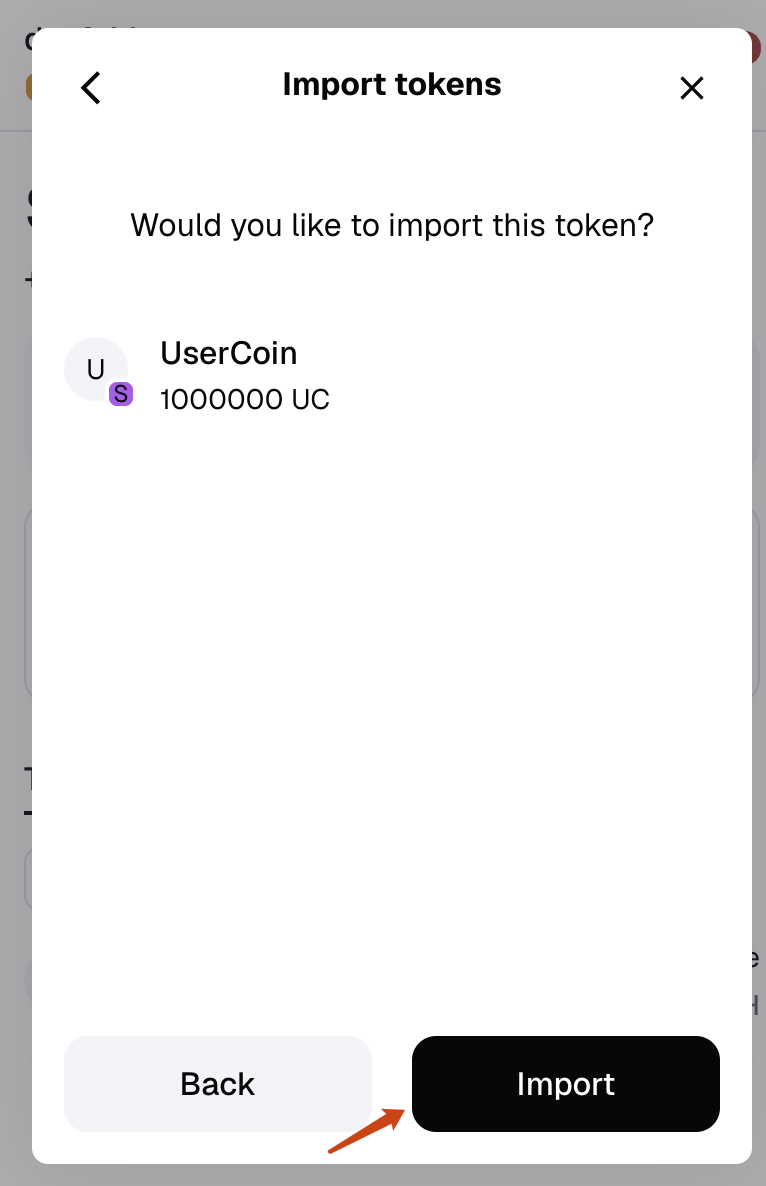Click the maroon profile circle at top right

coord(756,47)
